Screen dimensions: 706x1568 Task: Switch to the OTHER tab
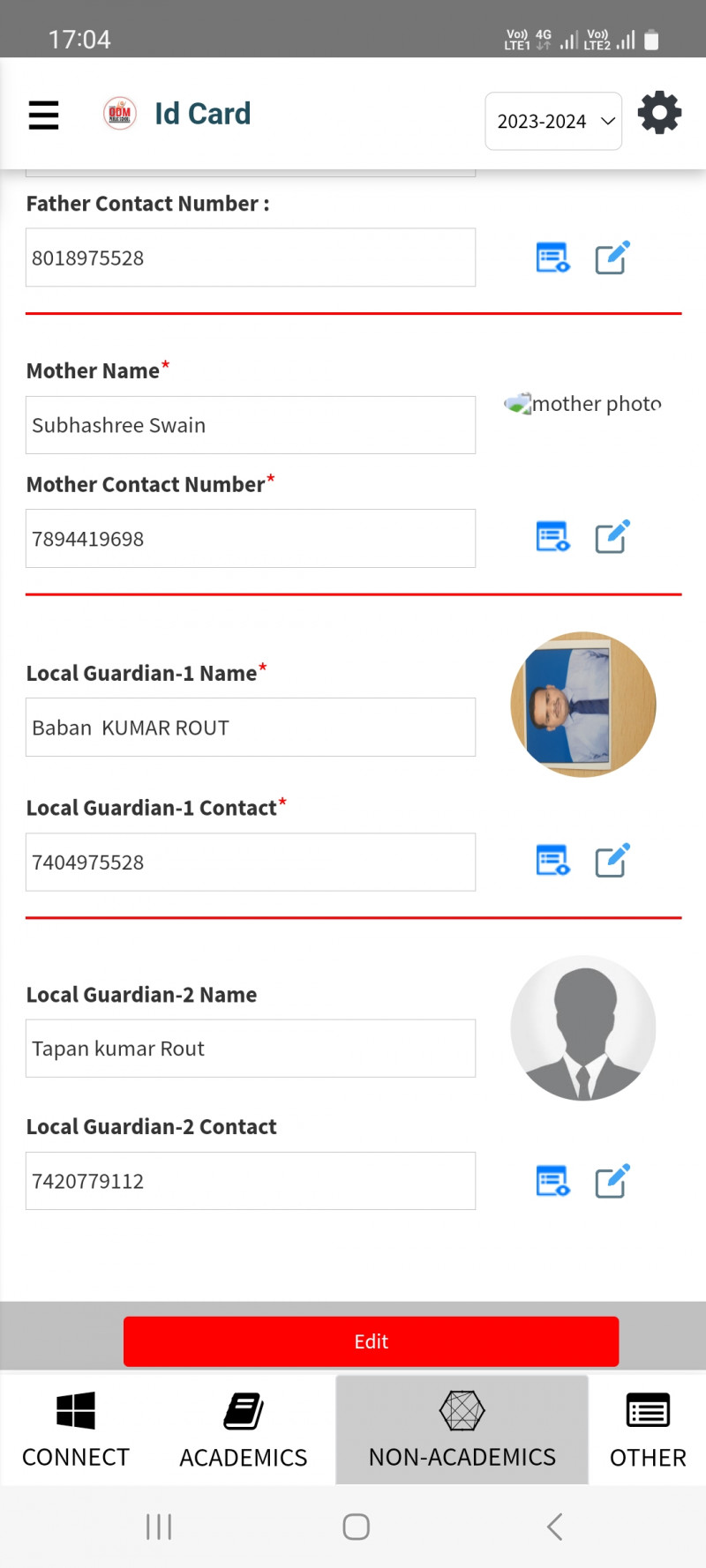point(648,1430)
